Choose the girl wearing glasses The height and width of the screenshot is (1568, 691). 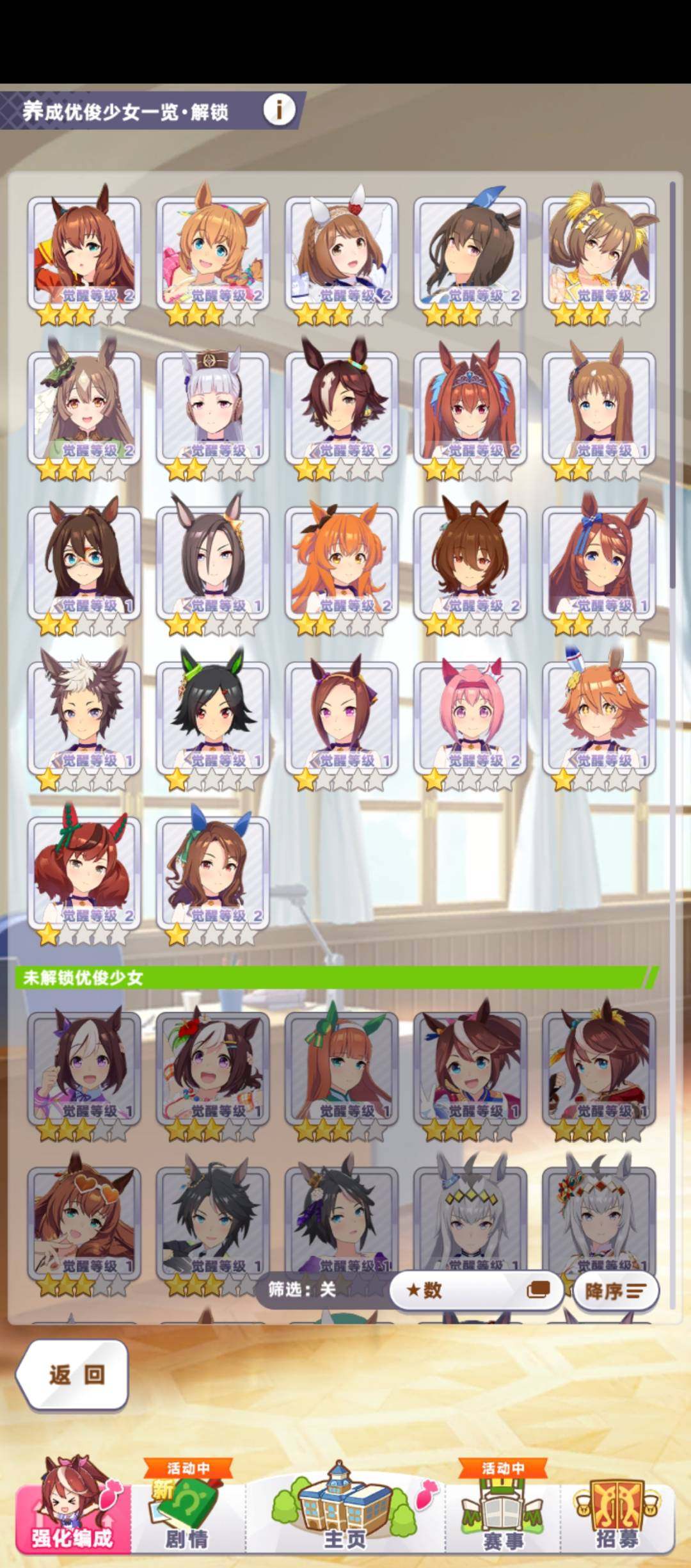[84, 565]
